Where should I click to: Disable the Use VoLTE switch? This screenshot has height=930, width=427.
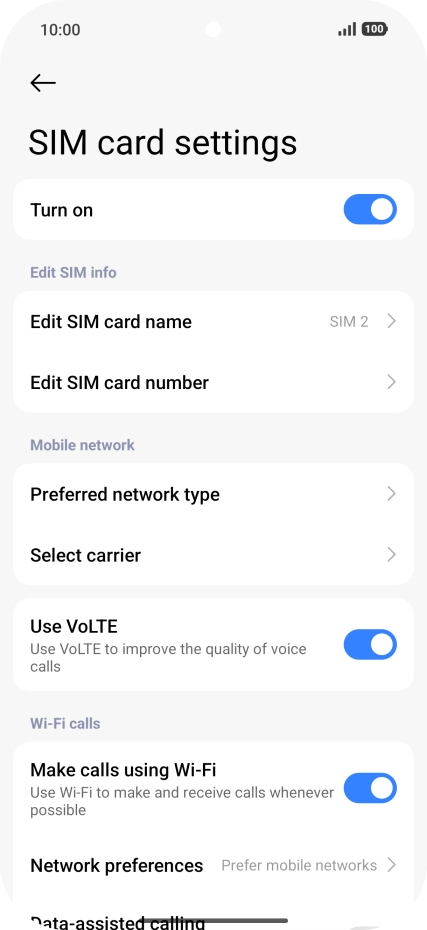coord(370,645)
